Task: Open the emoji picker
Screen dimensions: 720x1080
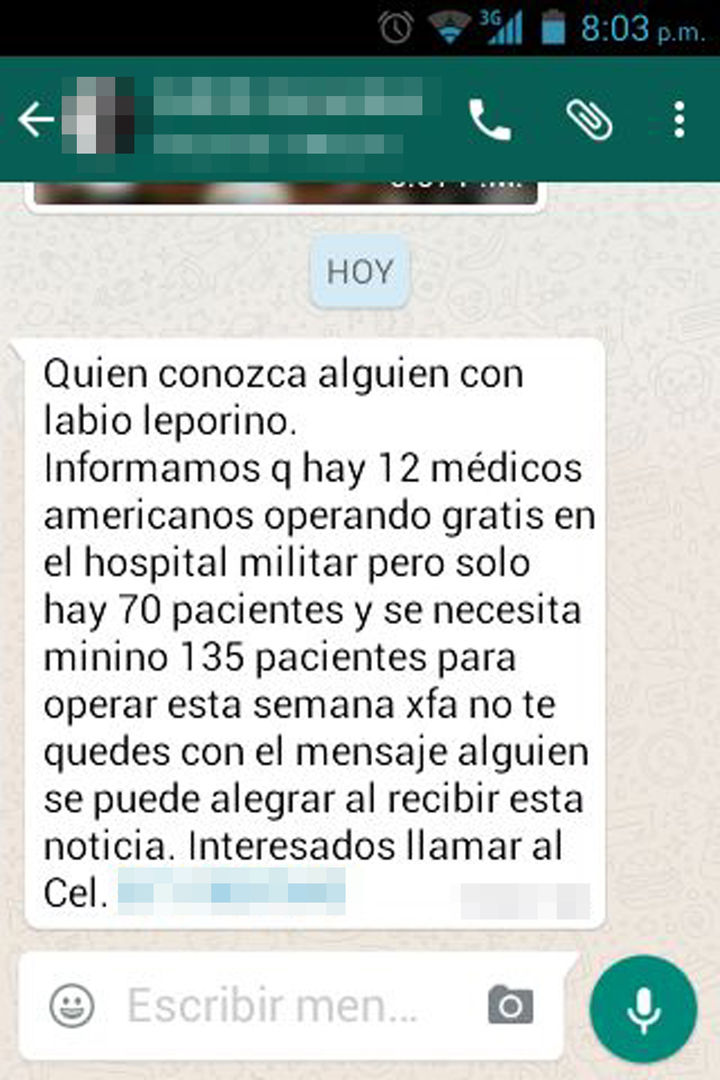Action: point(71,1004)
